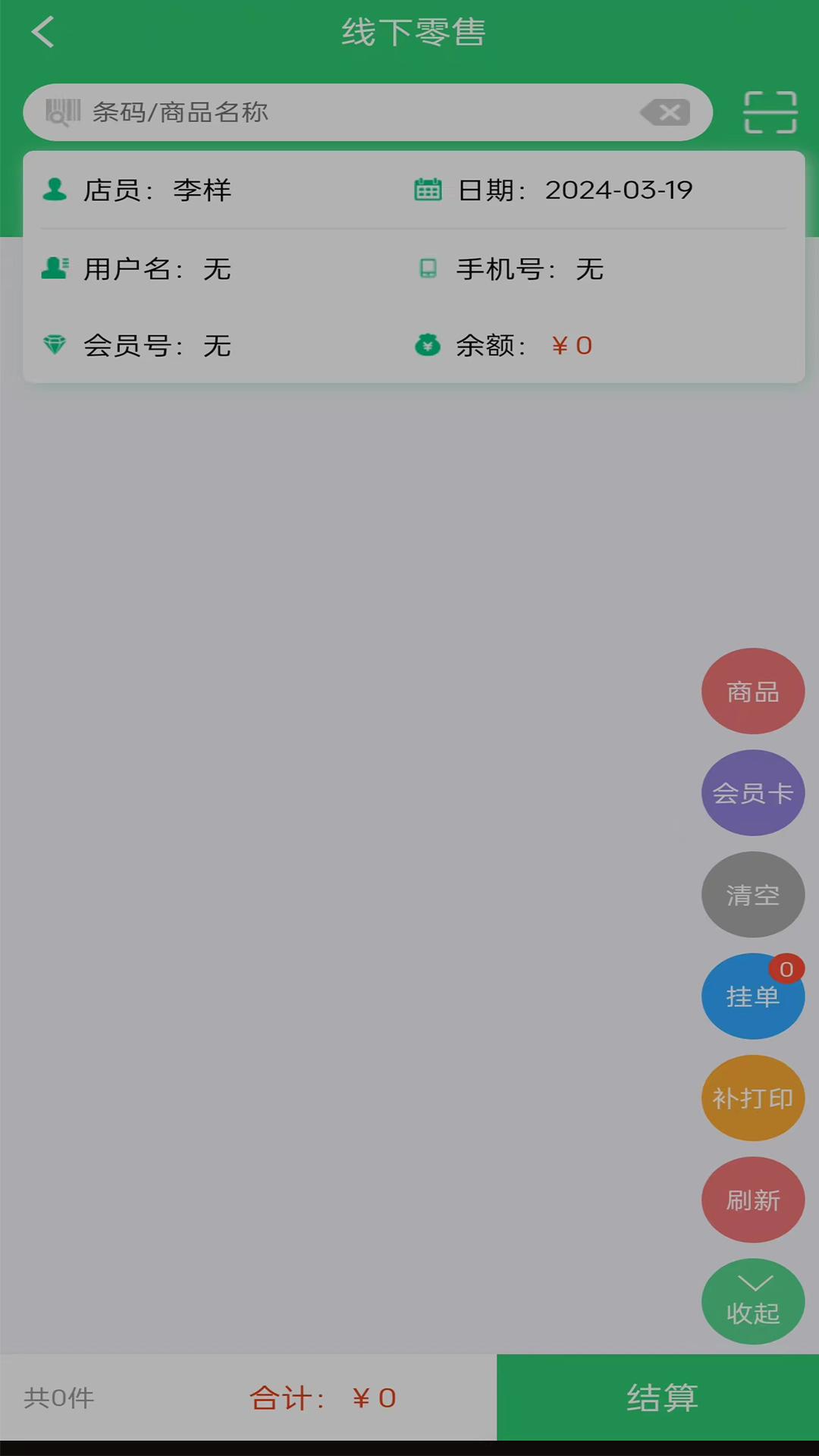Click the phone icon beside 手机号
Viewport: 819px width, 1456px height.
click(428, 269)
